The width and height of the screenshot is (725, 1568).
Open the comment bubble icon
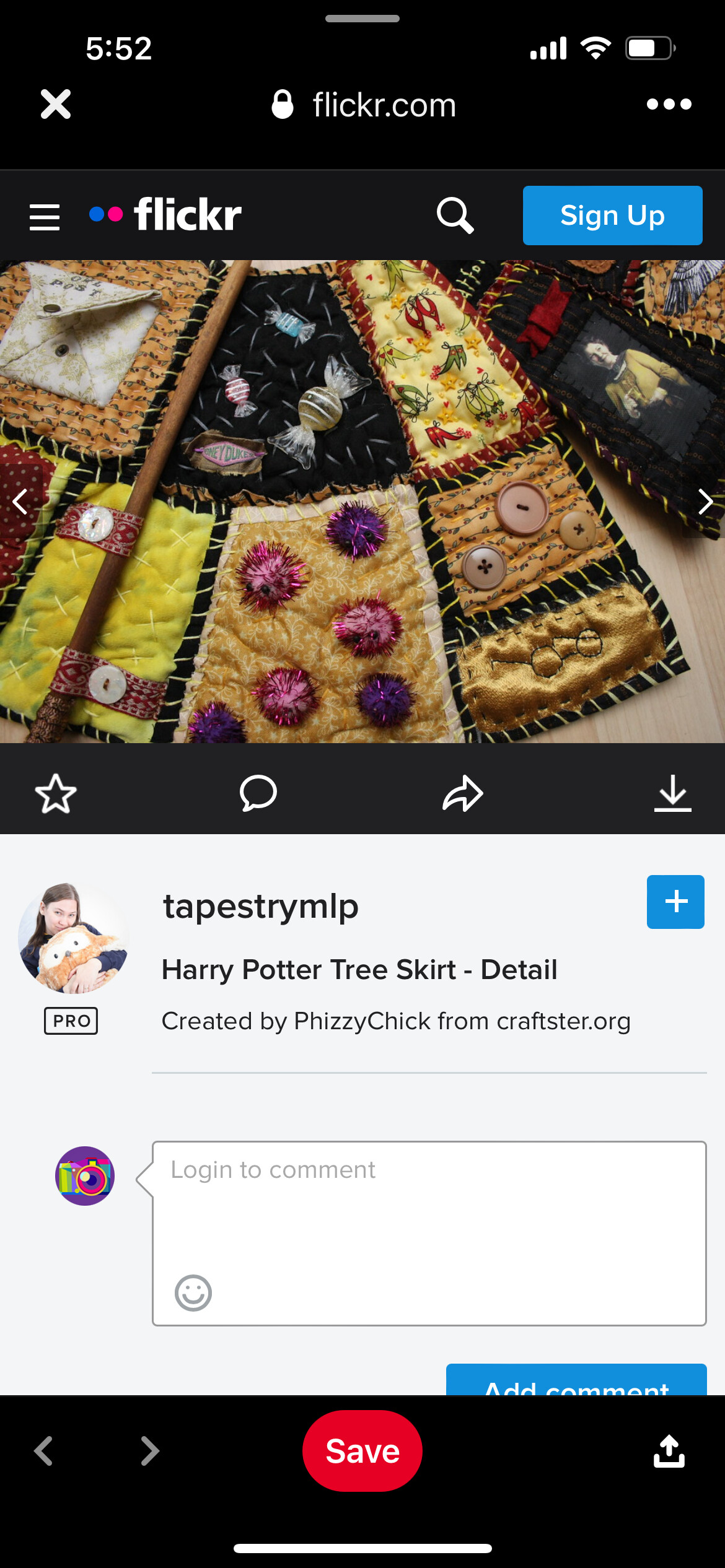[258, 793]
